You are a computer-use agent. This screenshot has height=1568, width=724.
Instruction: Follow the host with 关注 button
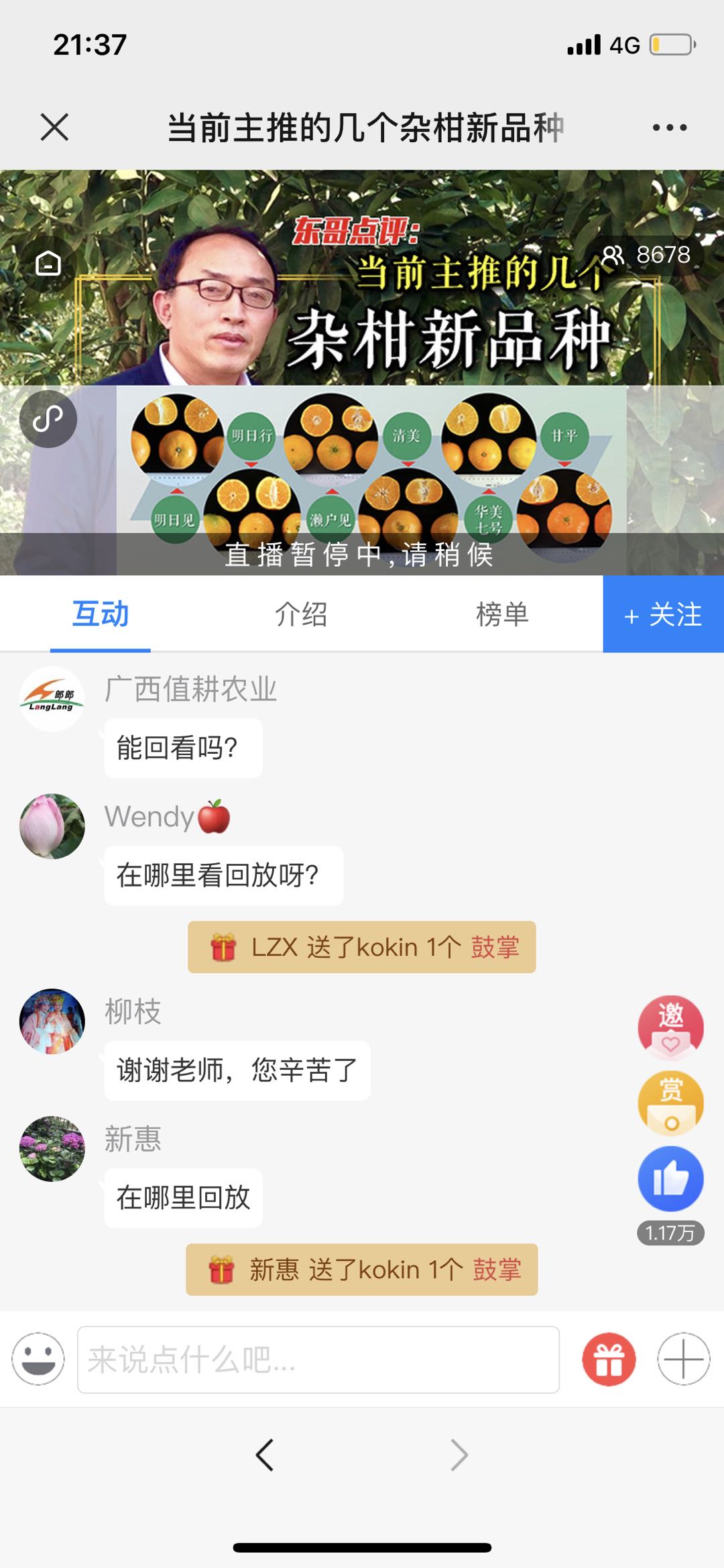click(x=663, y=614)
